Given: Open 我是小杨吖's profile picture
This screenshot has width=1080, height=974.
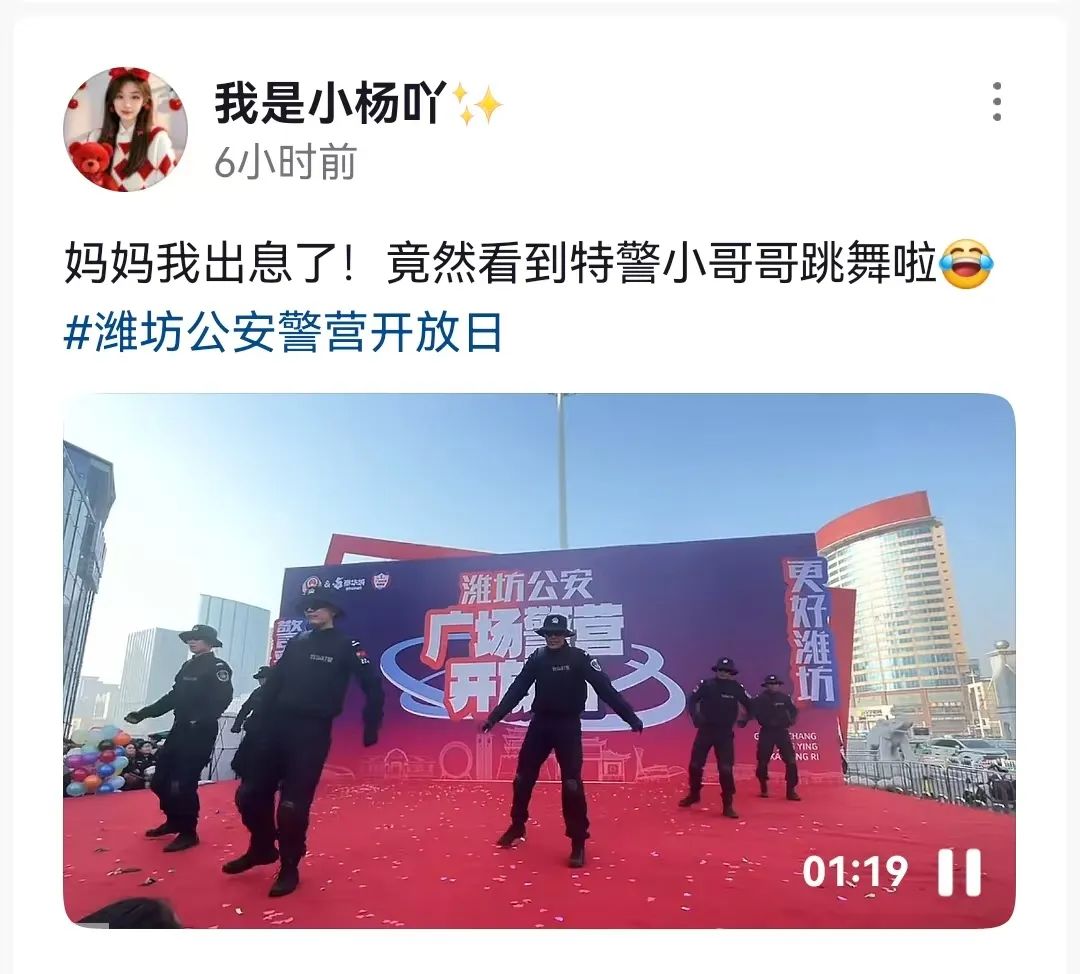Looking at the screenshot, I should [x=125, y=129].
